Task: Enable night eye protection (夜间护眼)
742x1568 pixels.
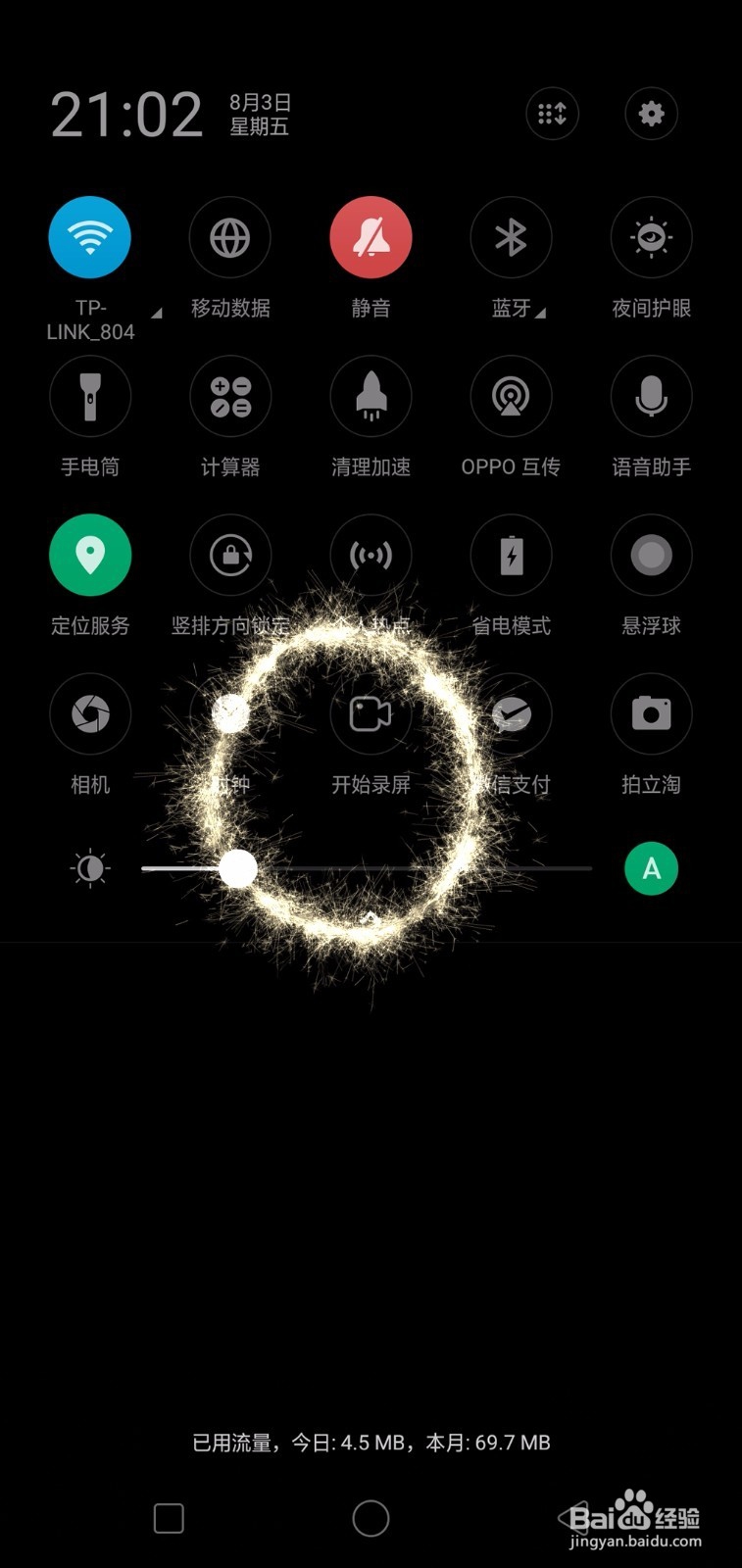Action: pyautogui.click(x=651, y=236)
